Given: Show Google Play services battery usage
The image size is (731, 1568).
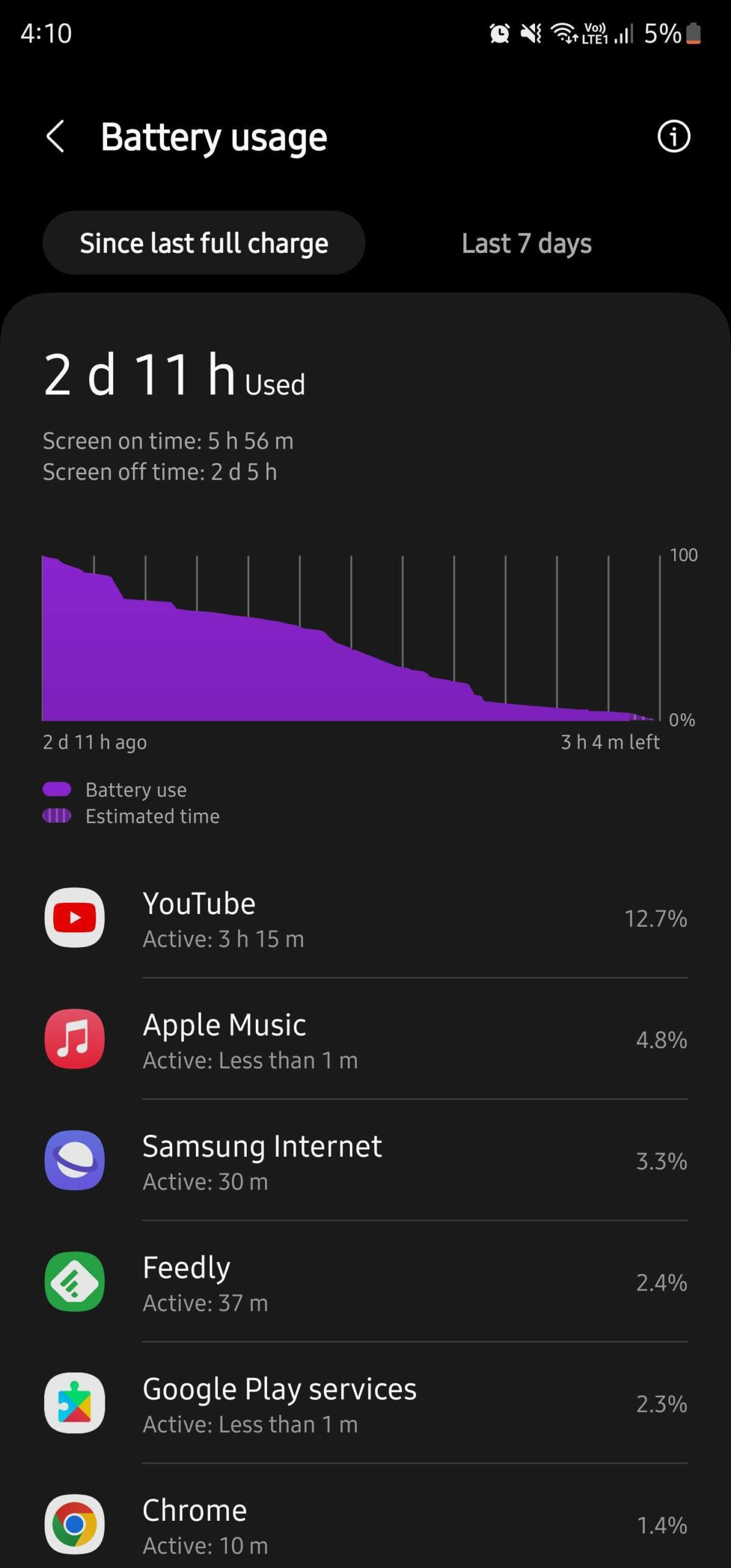Looking at the screenshot, I should click(x=365, y=1403).
